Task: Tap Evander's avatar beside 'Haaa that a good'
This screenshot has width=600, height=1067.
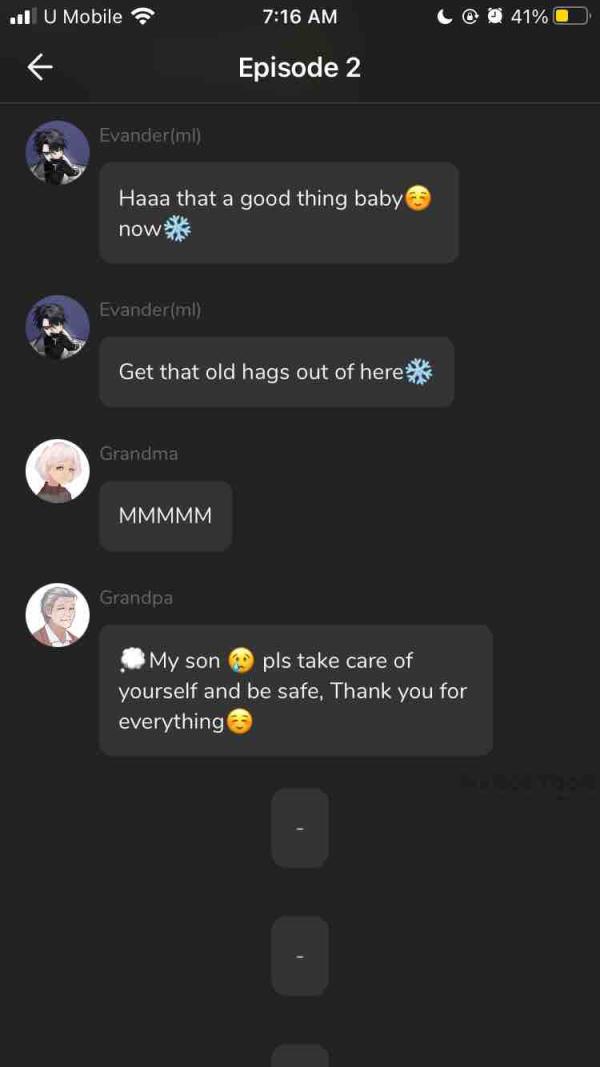Action: (x=57, y=153)
